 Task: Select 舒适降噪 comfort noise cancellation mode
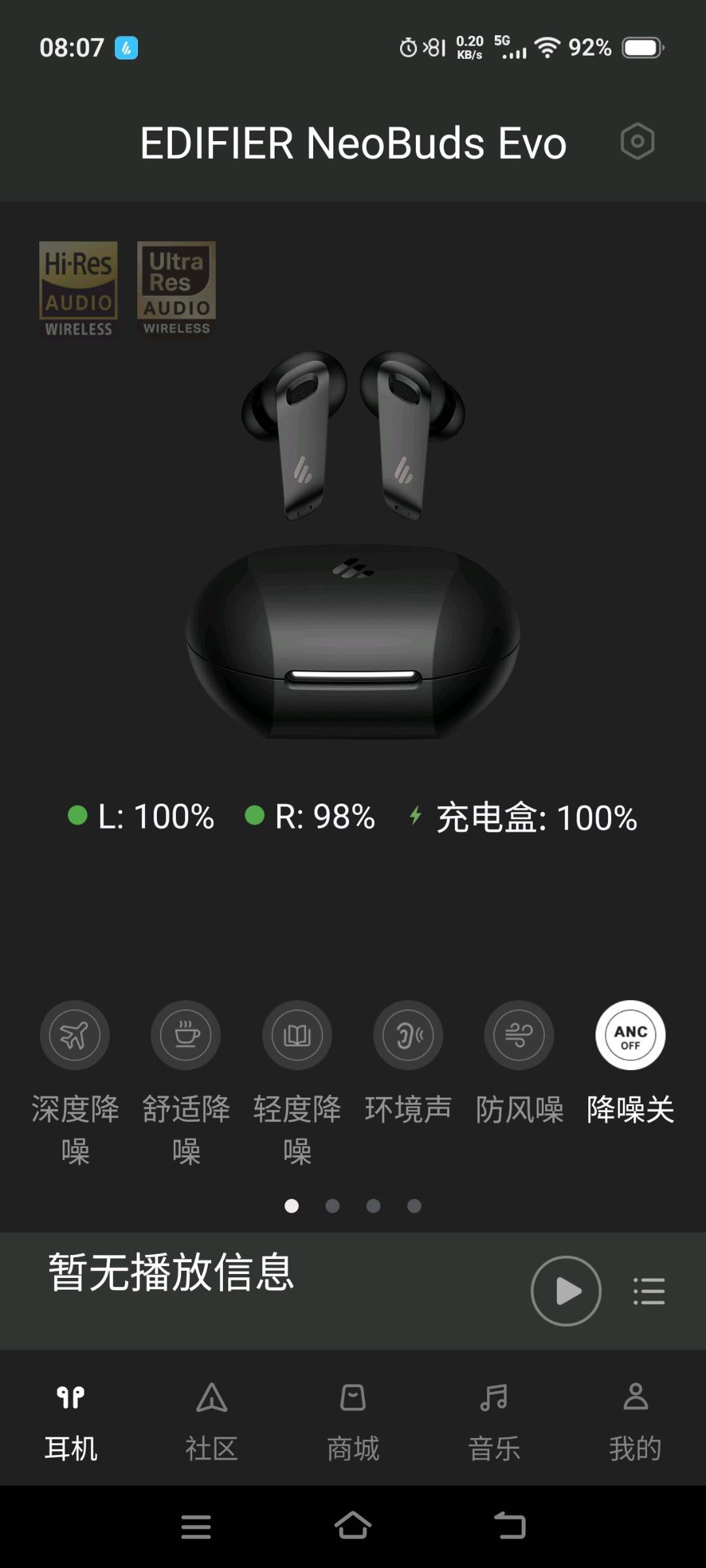pos(186,1035)
